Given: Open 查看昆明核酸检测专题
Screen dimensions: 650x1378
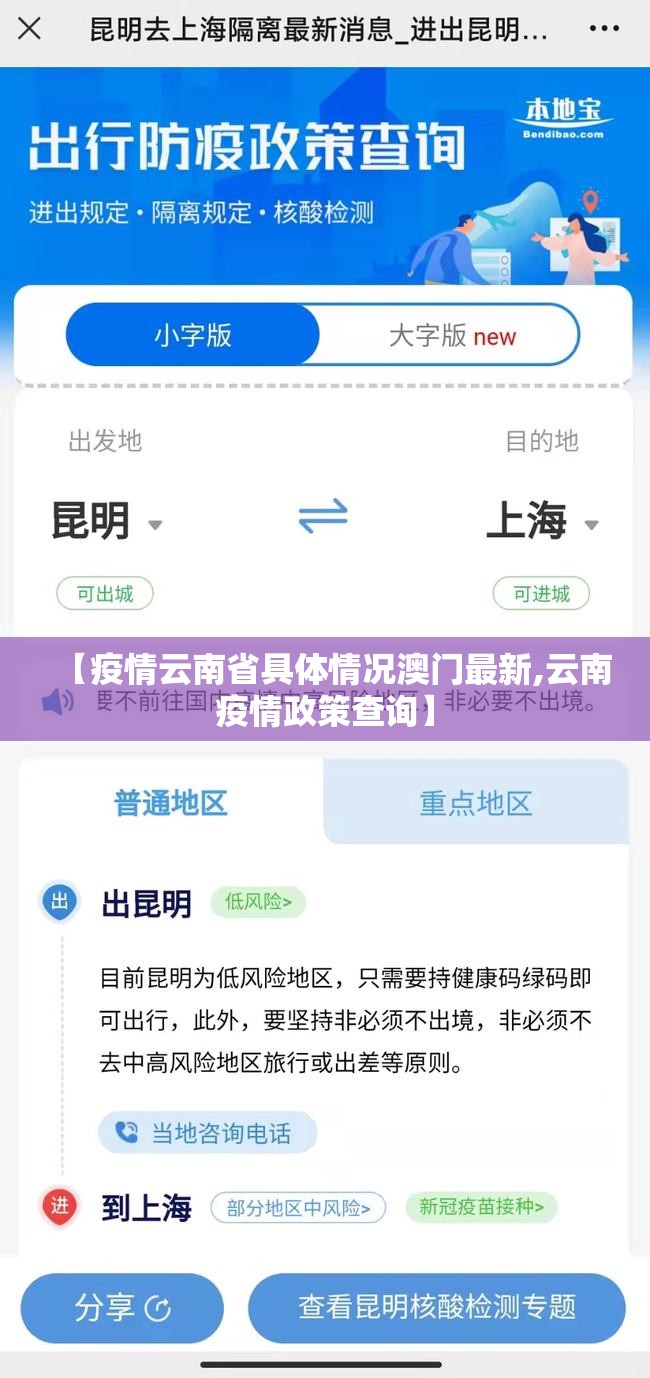Looking at the screenshot, I should 437,1307.
